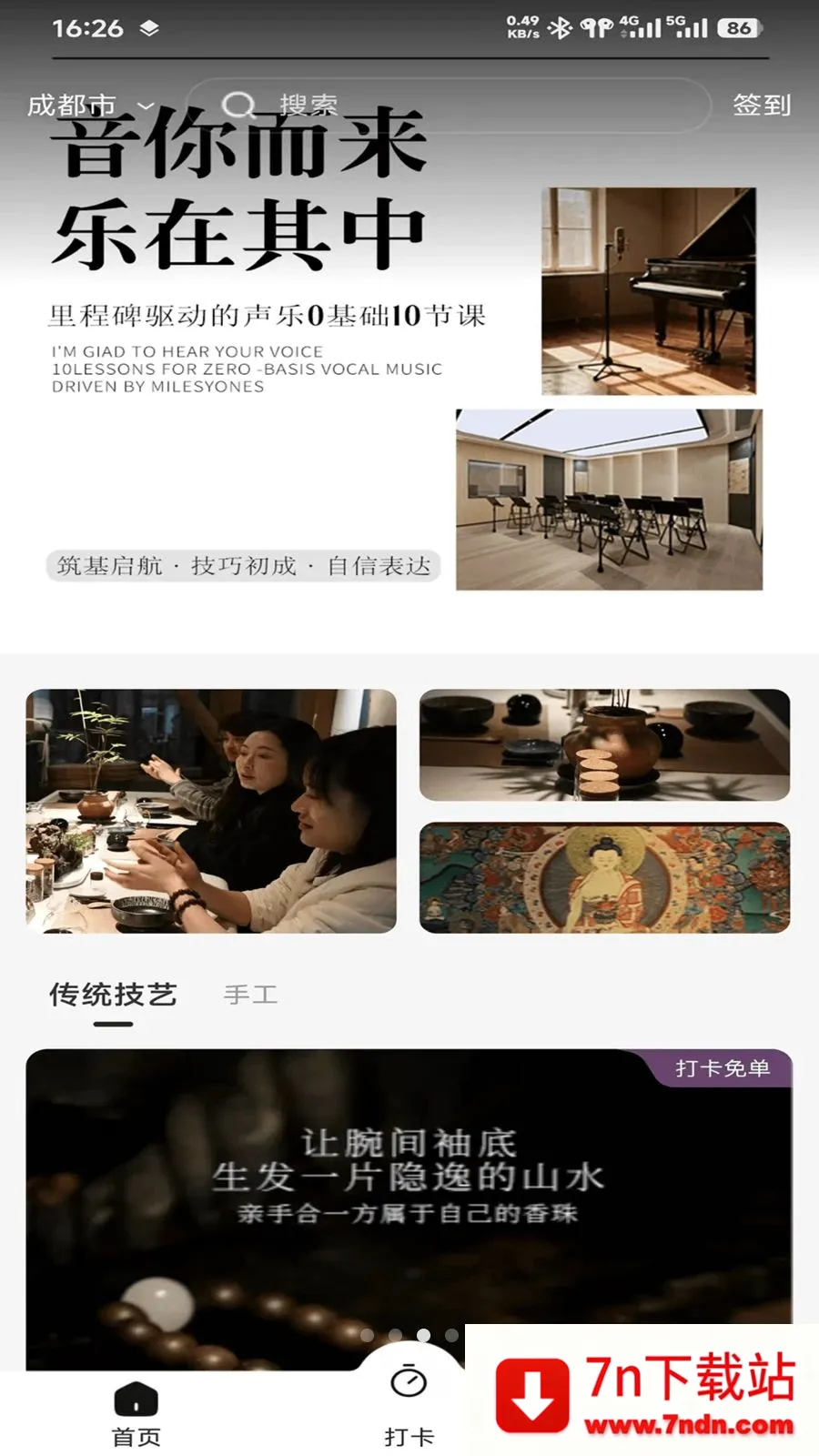Open the Buddha thangka painting tile
The width and height of the screenshot is (819, 1456).
pyautogui.click(x=604, y=878)
